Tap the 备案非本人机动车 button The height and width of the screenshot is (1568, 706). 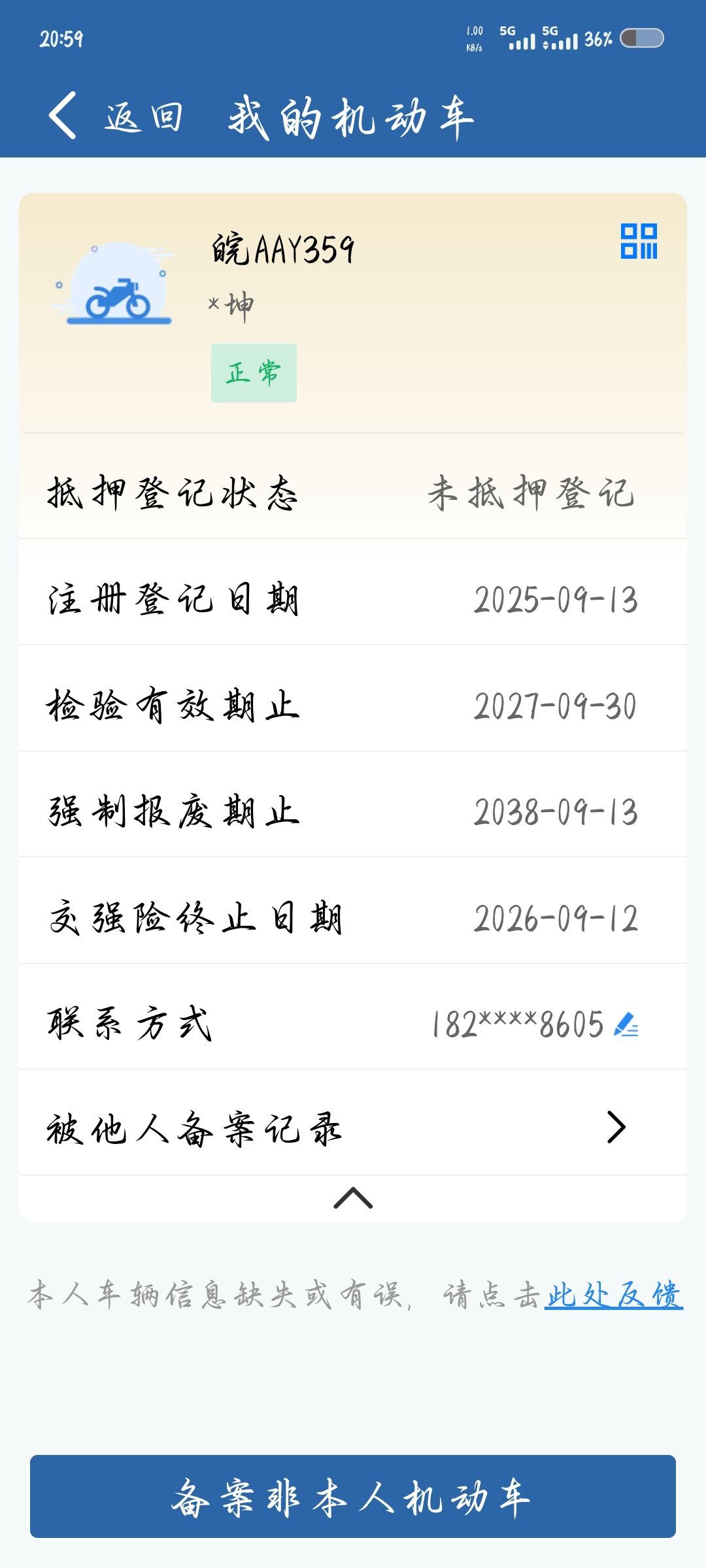tap(353, 1496)
